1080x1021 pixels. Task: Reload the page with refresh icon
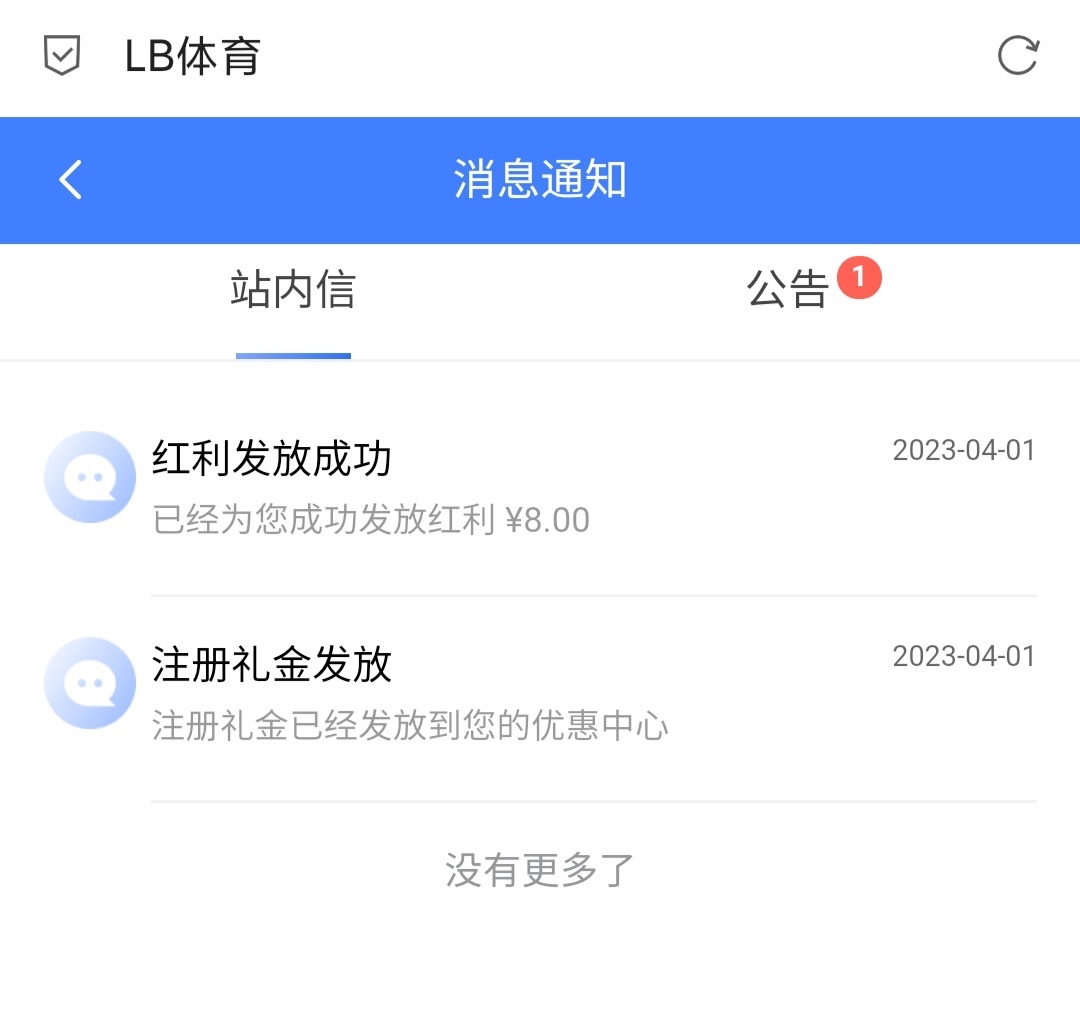(1018, 56)
